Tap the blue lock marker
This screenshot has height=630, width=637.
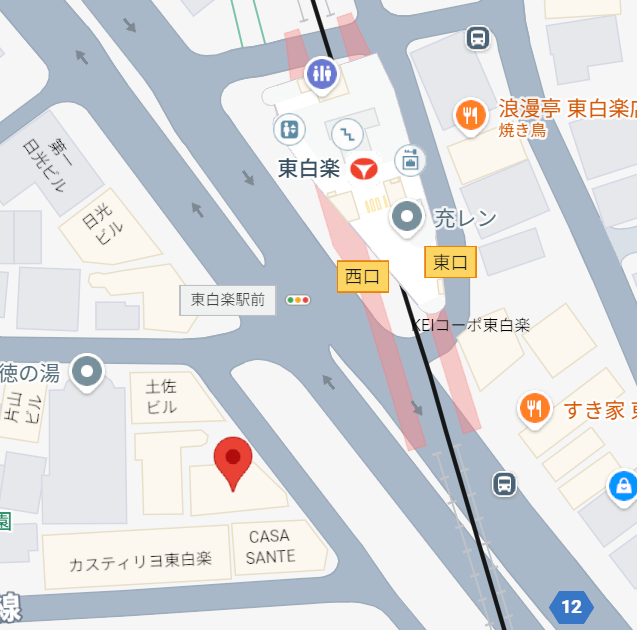(x=622, y=487)
